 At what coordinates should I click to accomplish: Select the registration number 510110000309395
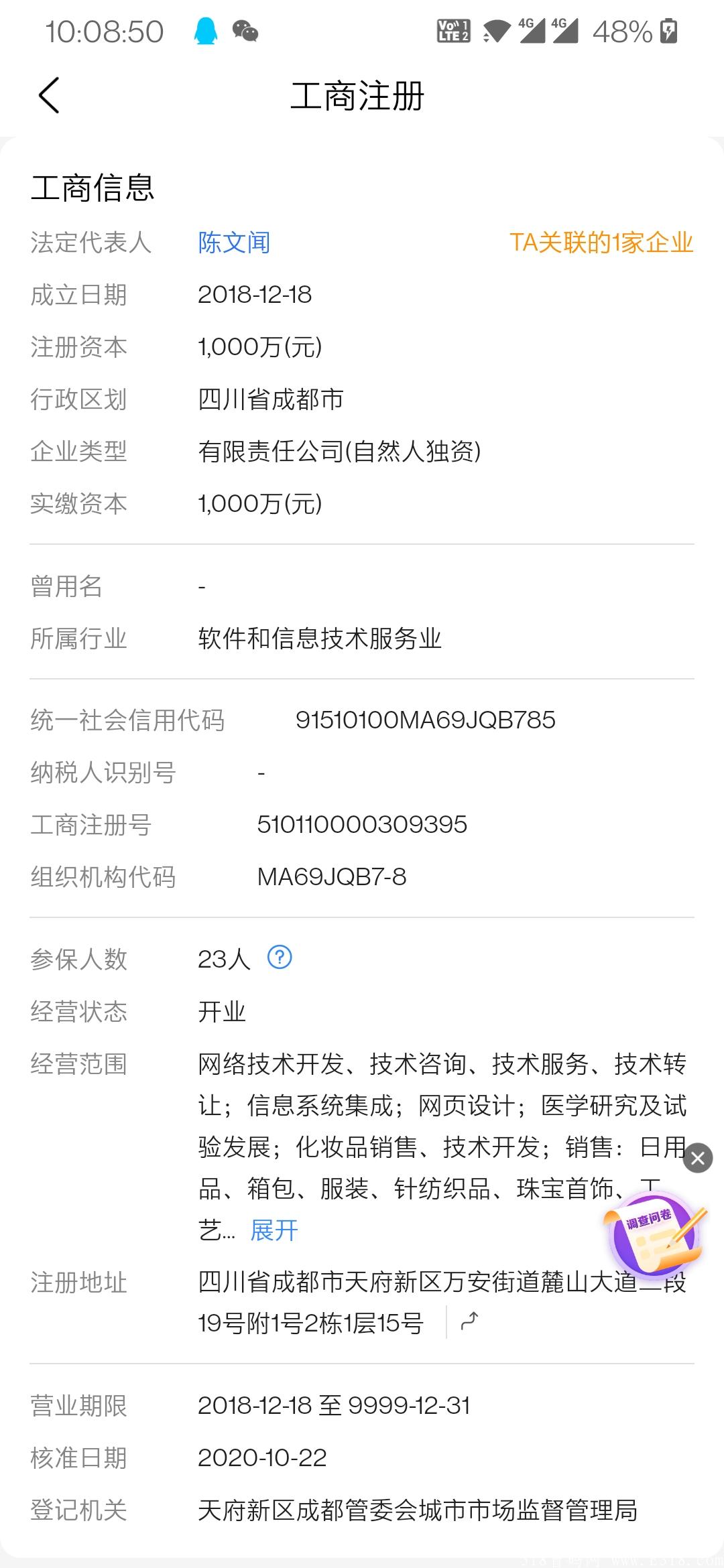tap(363, 825)
